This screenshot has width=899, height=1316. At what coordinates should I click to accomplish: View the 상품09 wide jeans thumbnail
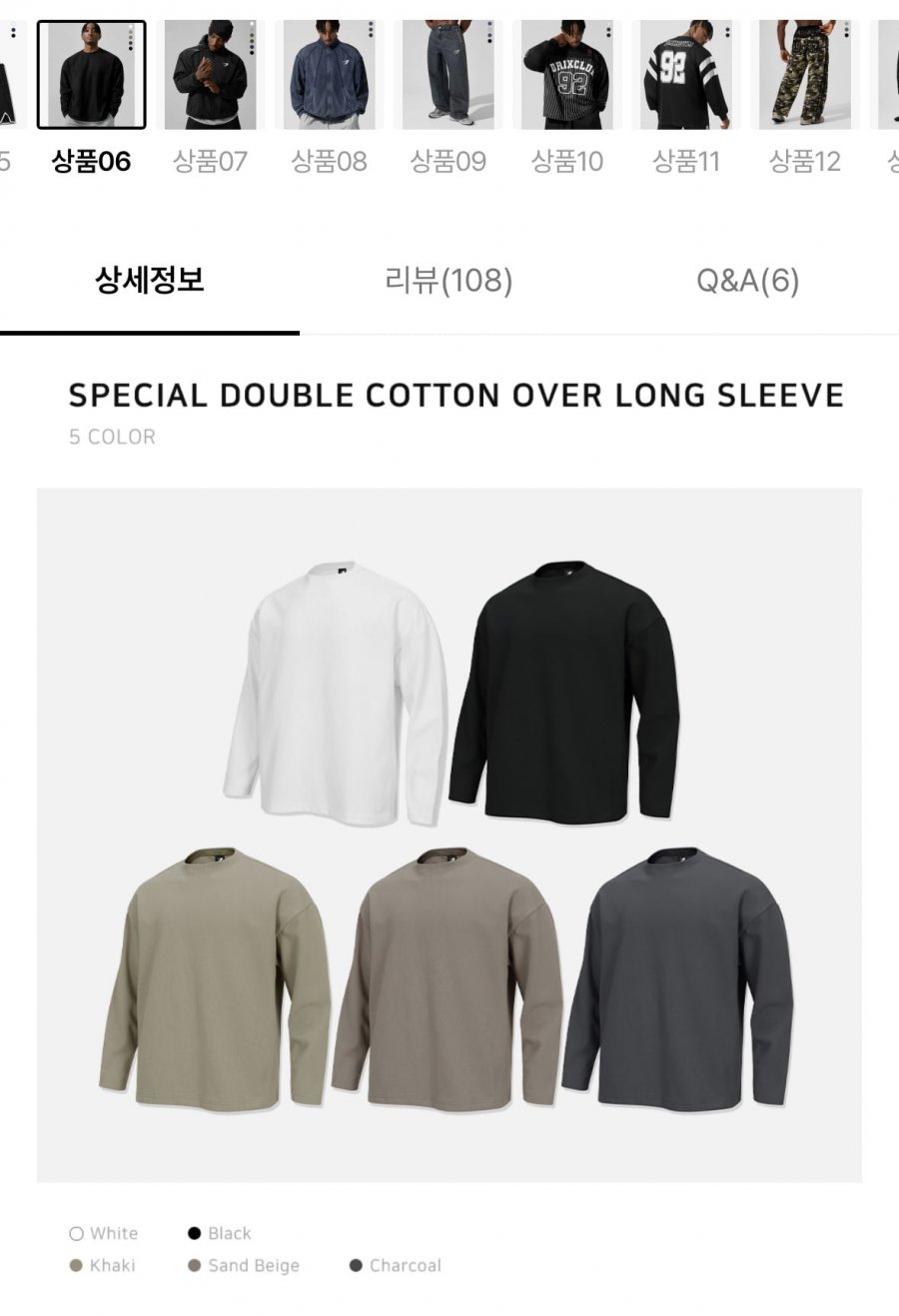click(x=448, y=75)
